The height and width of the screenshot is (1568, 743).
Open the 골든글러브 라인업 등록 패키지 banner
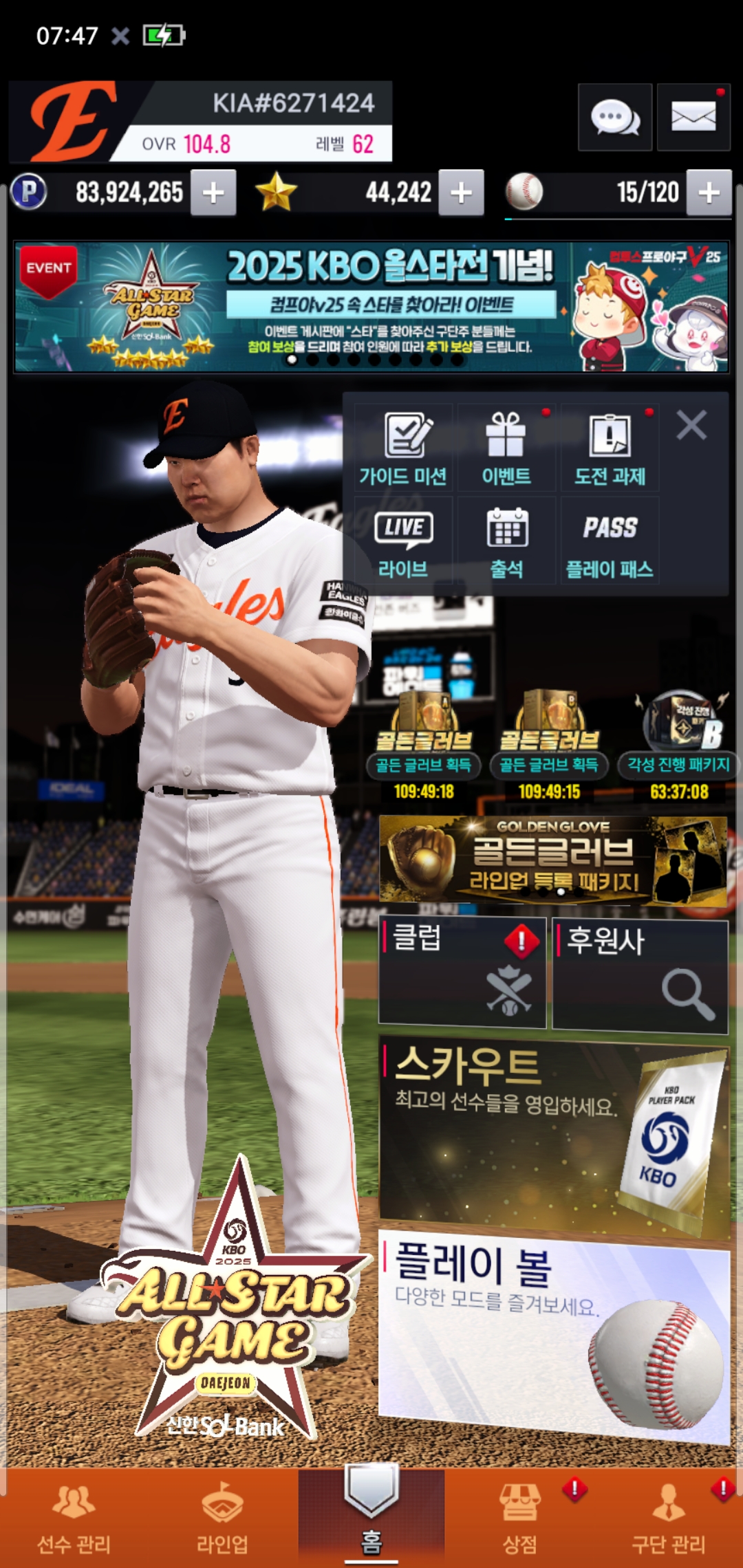(552, 860)
